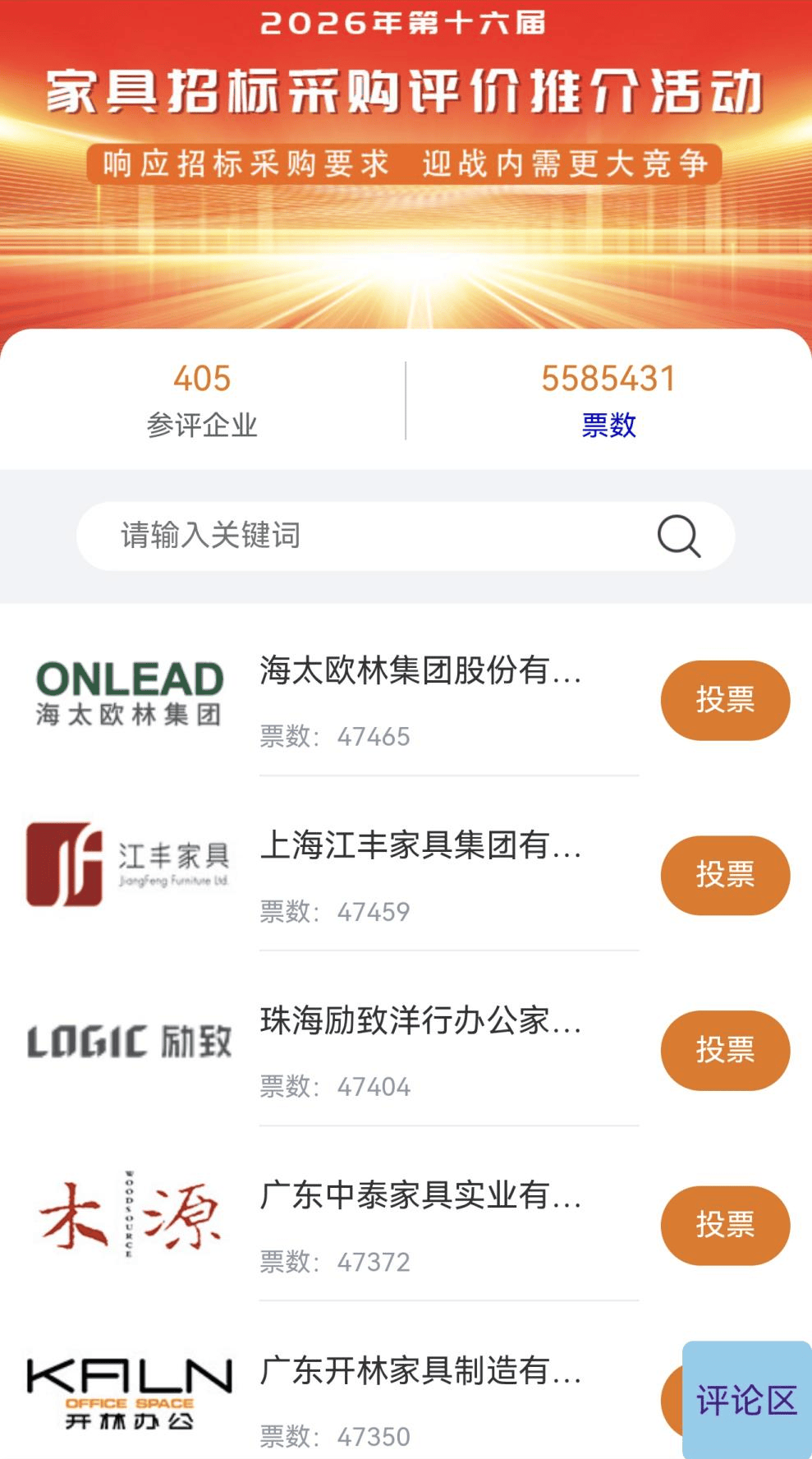The width and height of the screenshot is (812, 1459).
Task: Vote for 上海江丰家具集团
Action: pyautogui.click(x=724, y=875)
